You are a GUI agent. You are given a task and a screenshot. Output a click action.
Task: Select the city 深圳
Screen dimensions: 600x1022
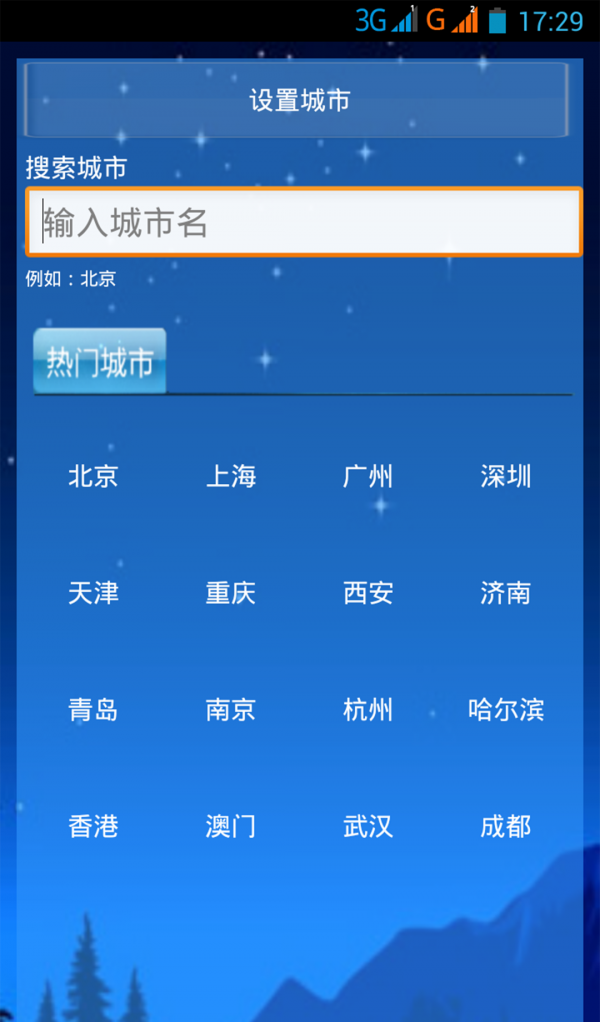505,476
